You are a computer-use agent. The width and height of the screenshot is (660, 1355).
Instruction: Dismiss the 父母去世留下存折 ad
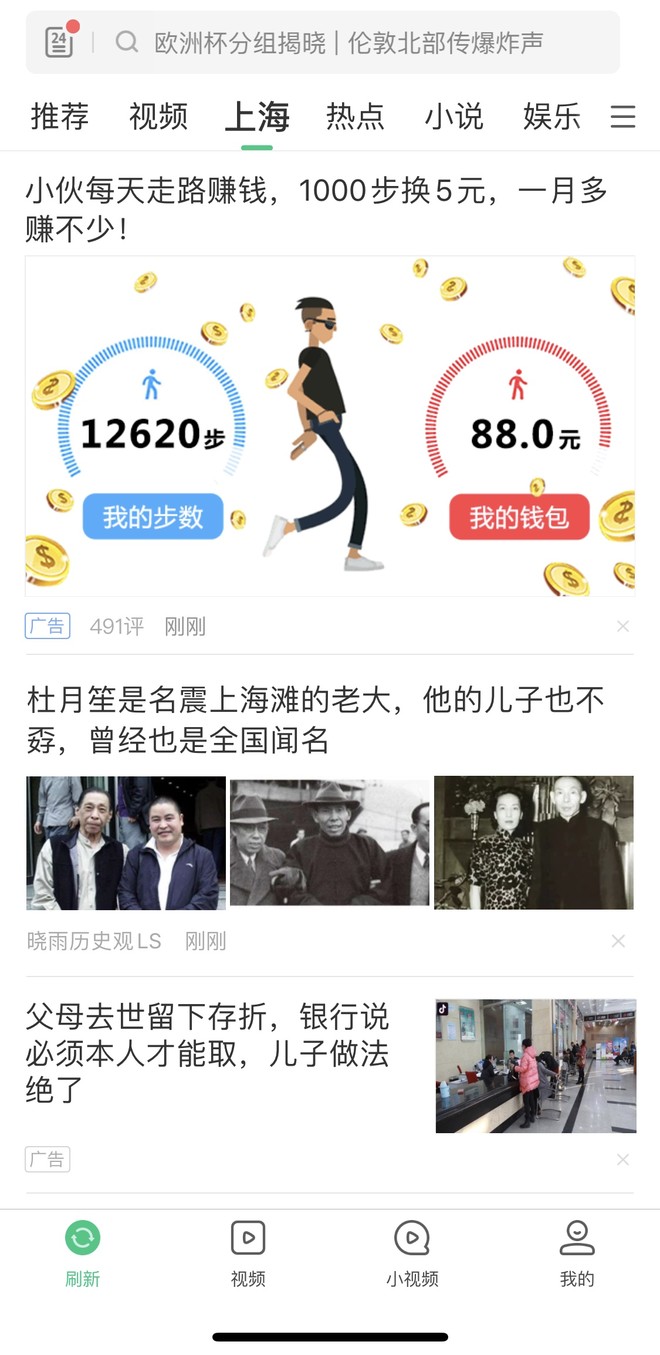(x=623, y=1160)
